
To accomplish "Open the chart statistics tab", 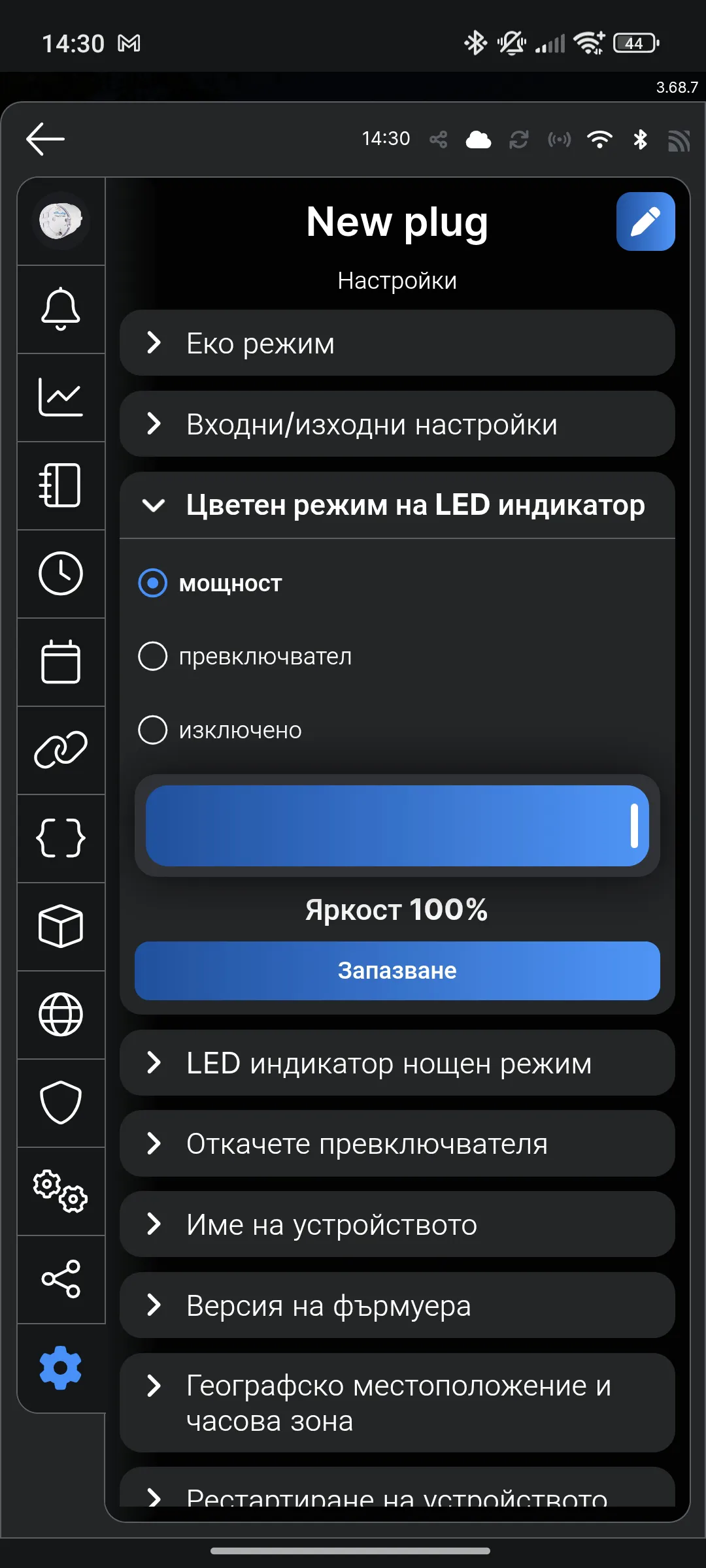I will pyautogui.click(x=61, y=397).
